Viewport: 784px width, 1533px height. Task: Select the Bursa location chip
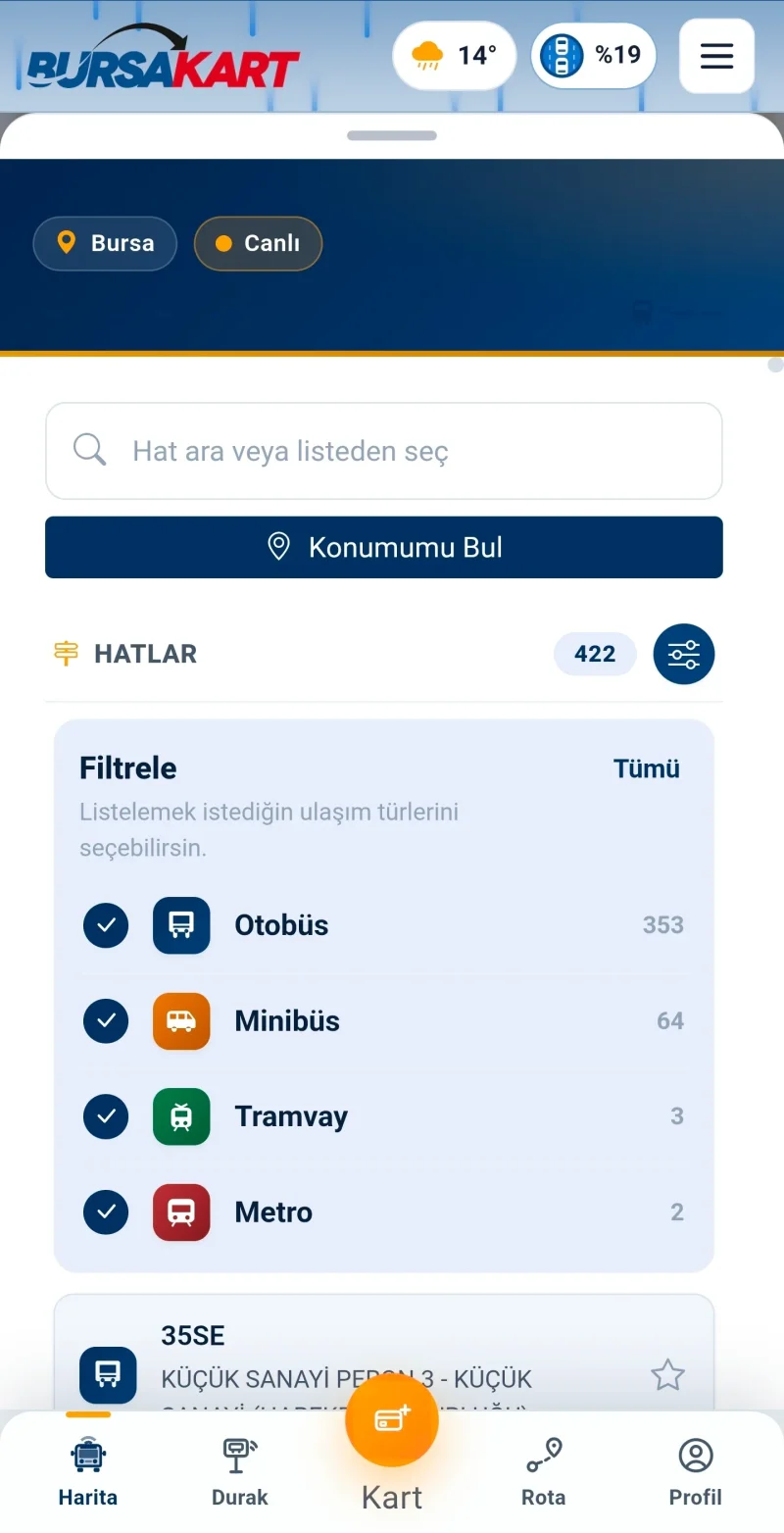105,243
